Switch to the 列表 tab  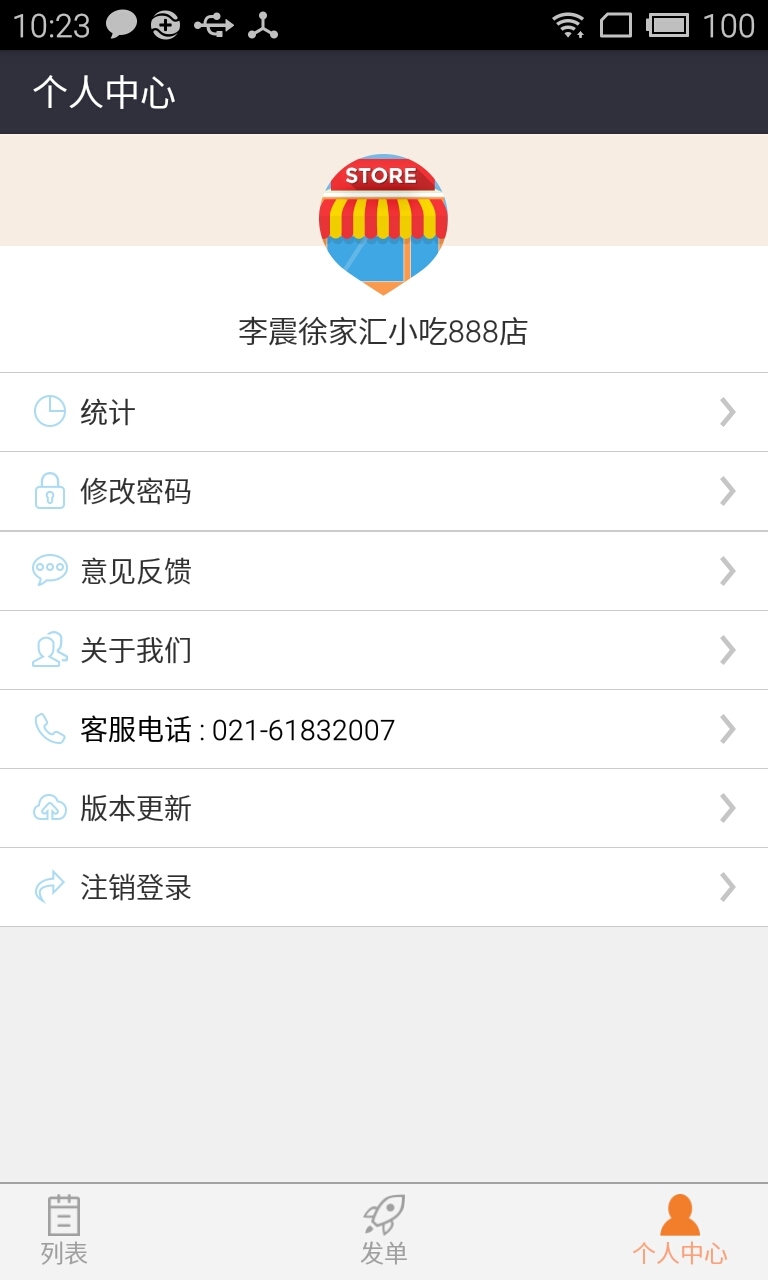tap(64, 1231)
